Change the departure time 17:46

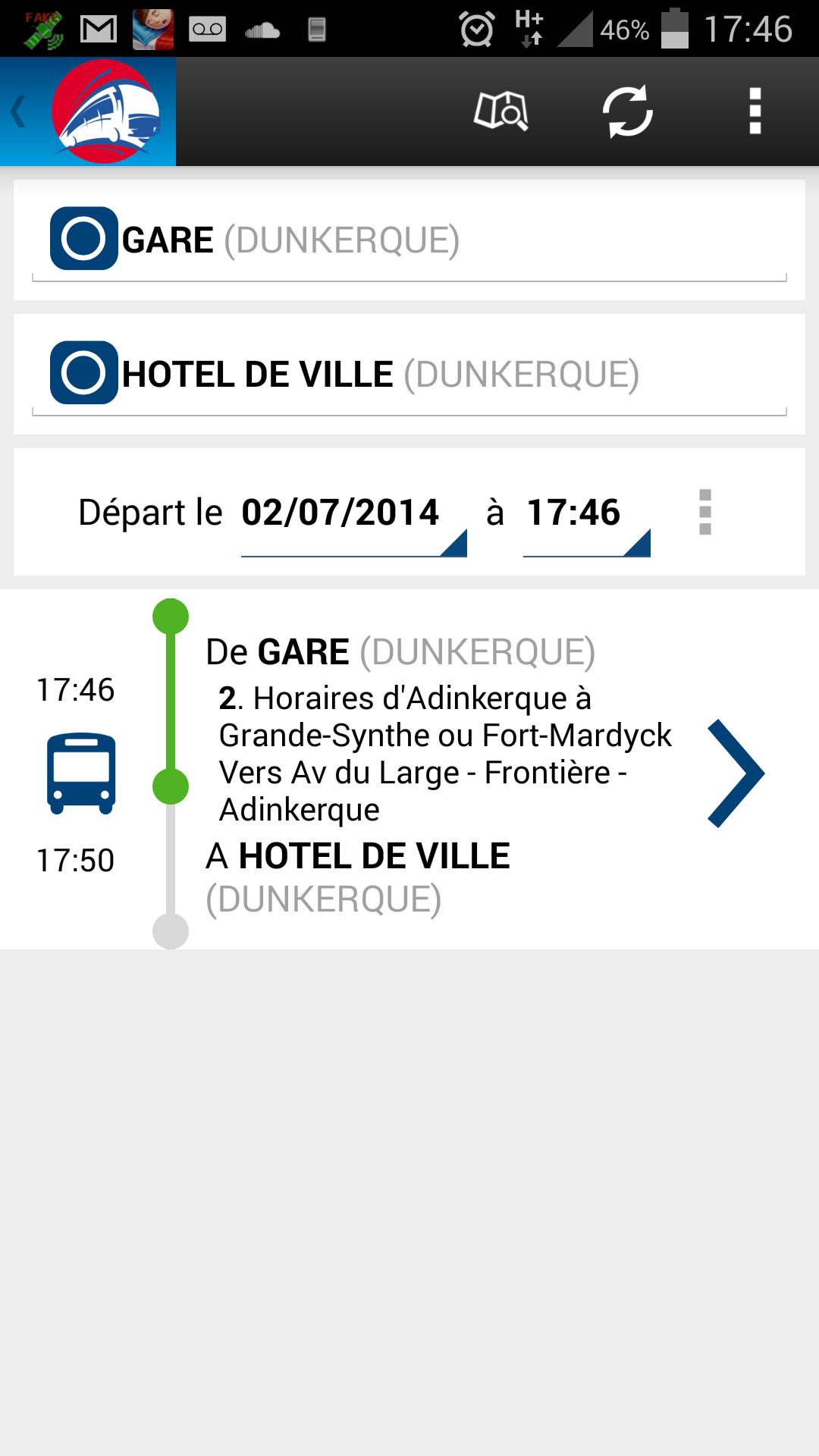point(585,513)
